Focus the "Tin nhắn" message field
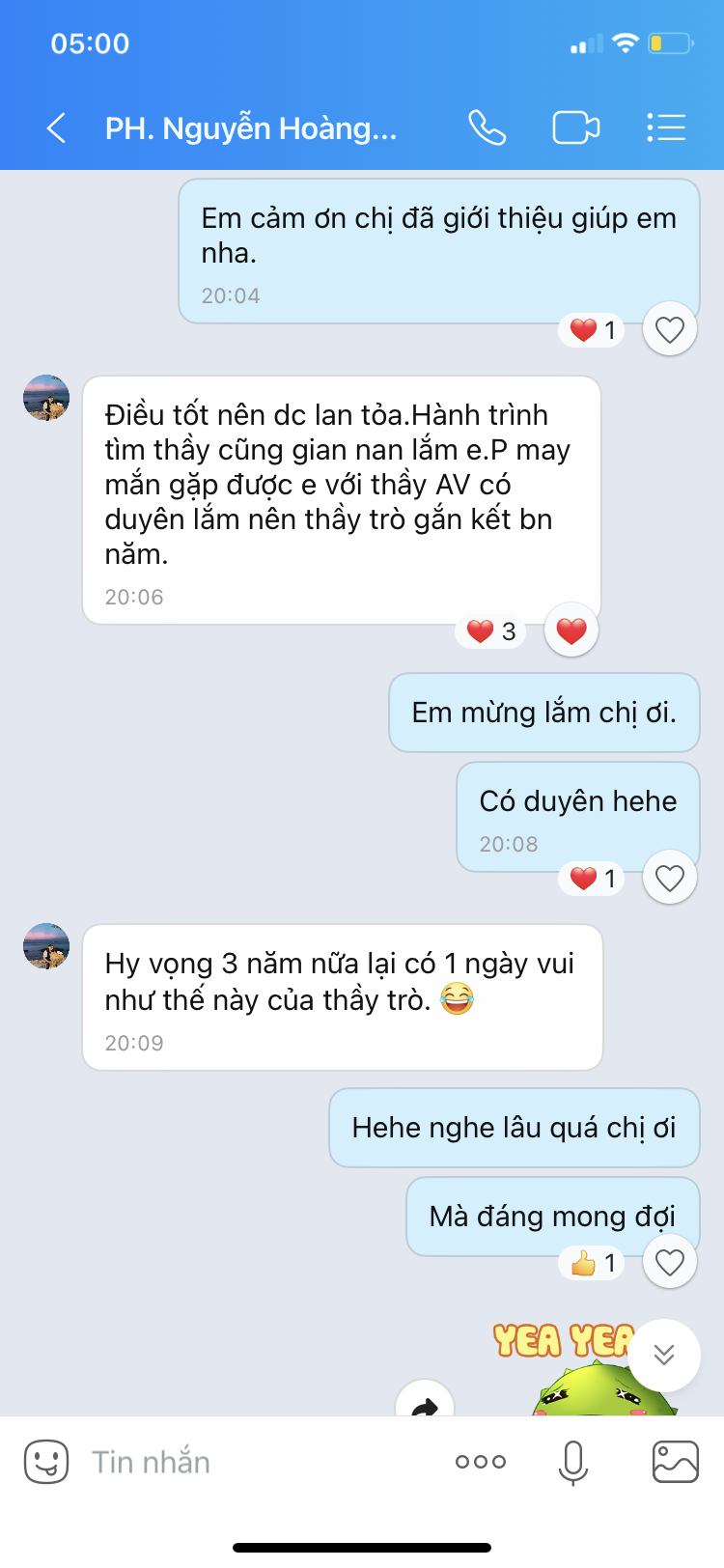Screen dimensions: 724x1568 point(261,1462)
